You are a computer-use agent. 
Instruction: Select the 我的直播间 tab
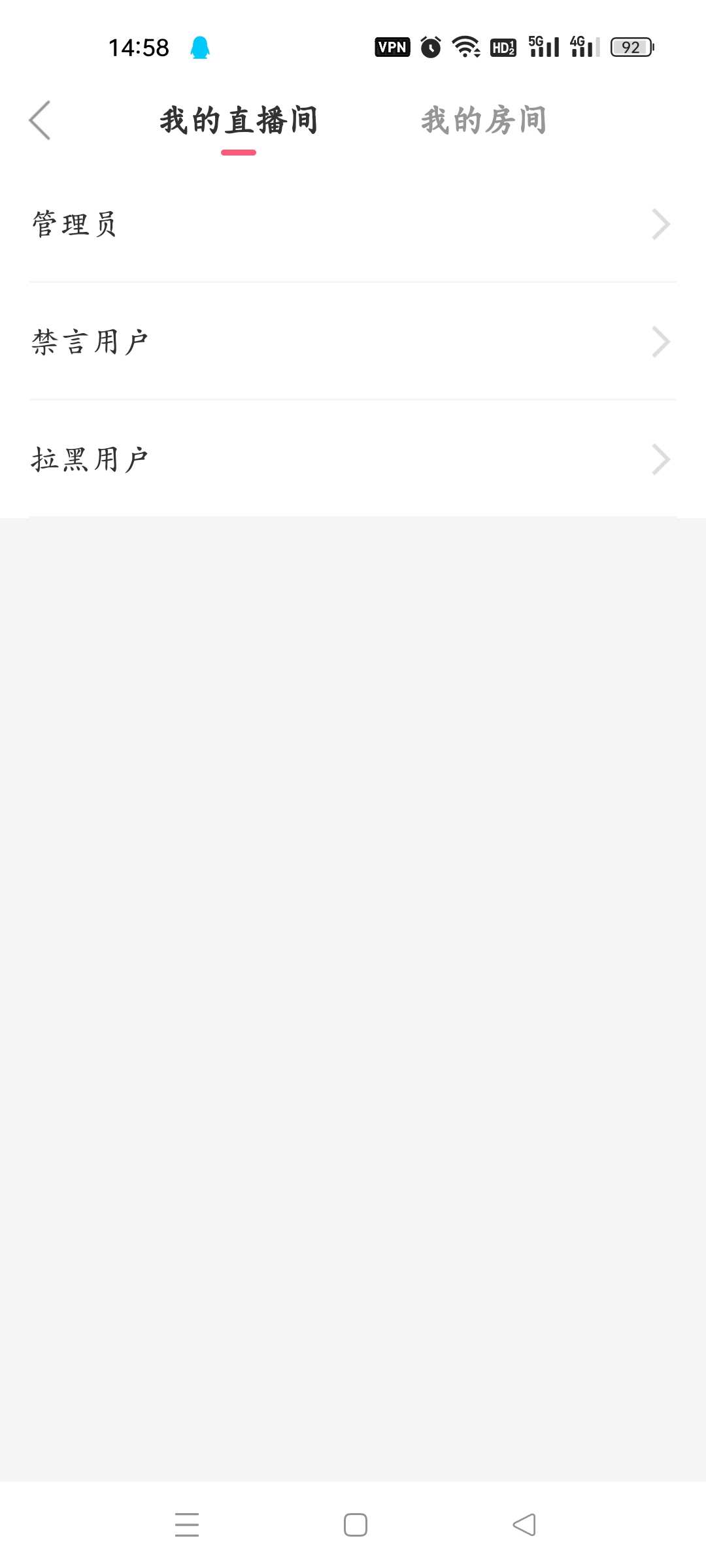[239, 120]
